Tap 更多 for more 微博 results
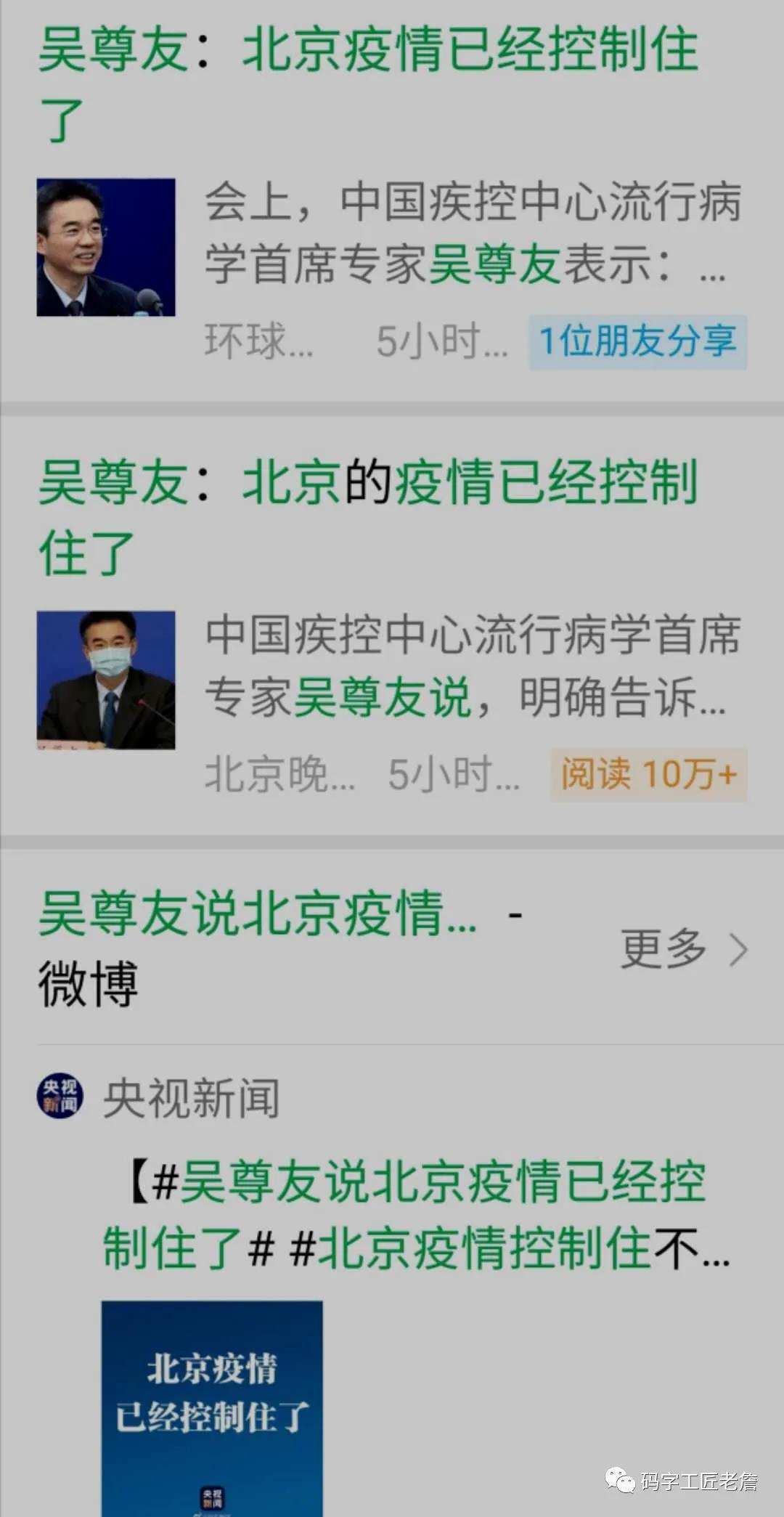Image resolution: width=784 pixels, height=1517 pixels. pyautogui.click(x=684, y=948)
